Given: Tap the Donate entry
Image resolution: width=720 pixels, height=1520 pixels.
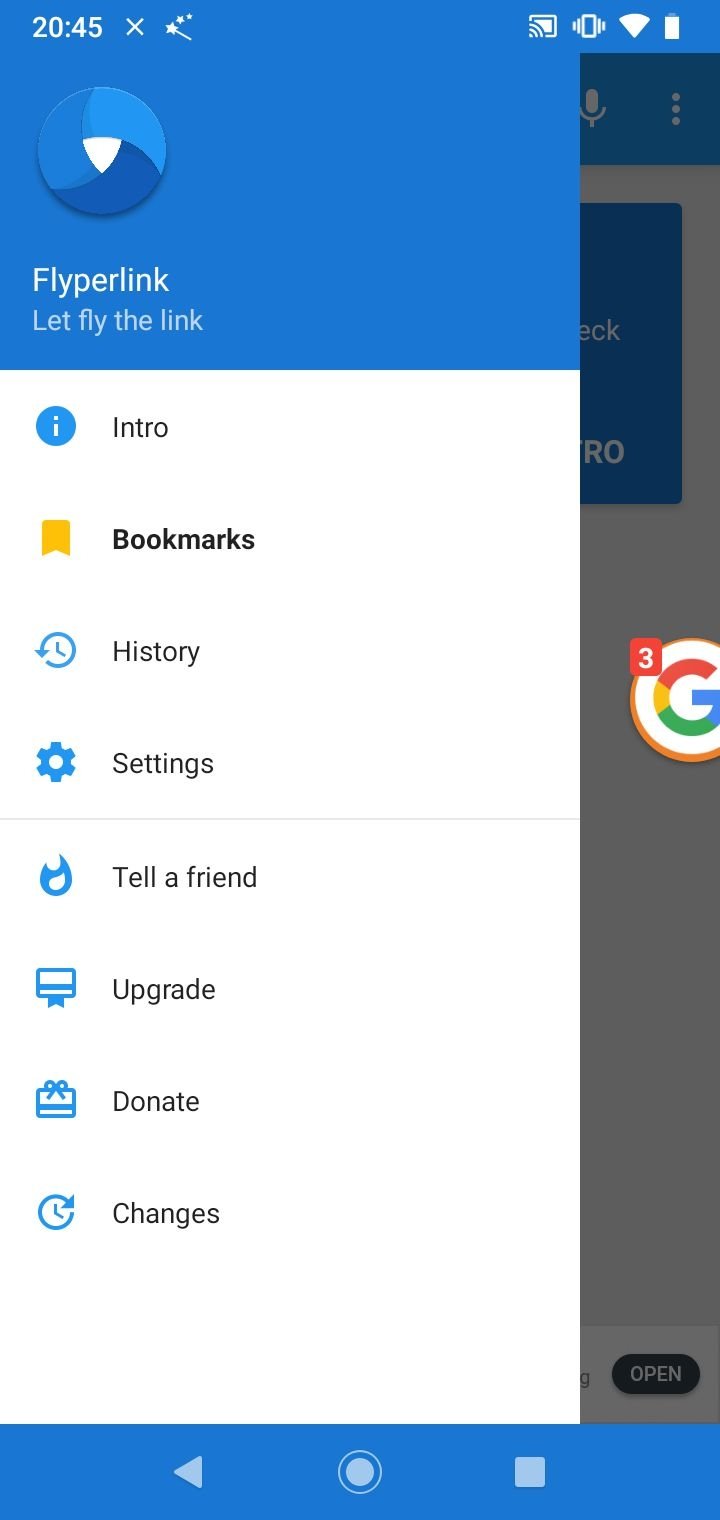Looking at the screenshot, I should [155, 1101].
